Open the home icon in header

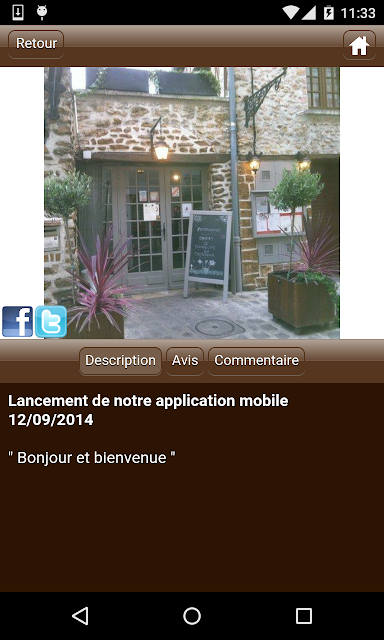[359, 45]
